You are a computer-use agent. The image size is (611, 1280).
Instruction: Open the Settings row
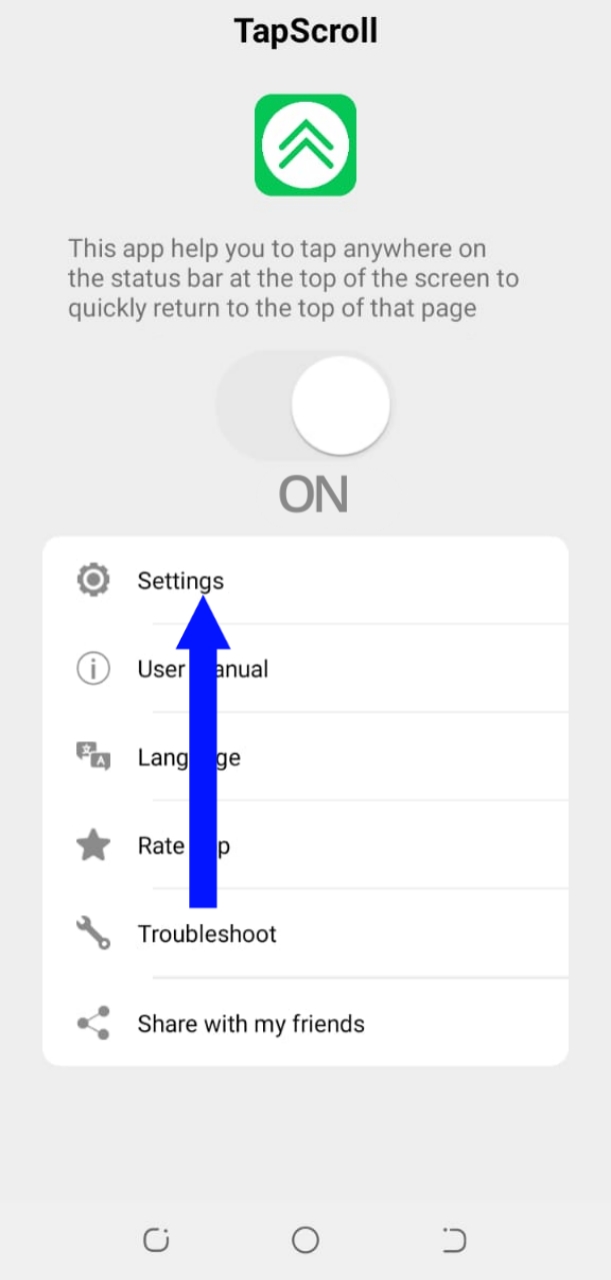[305, 580]
